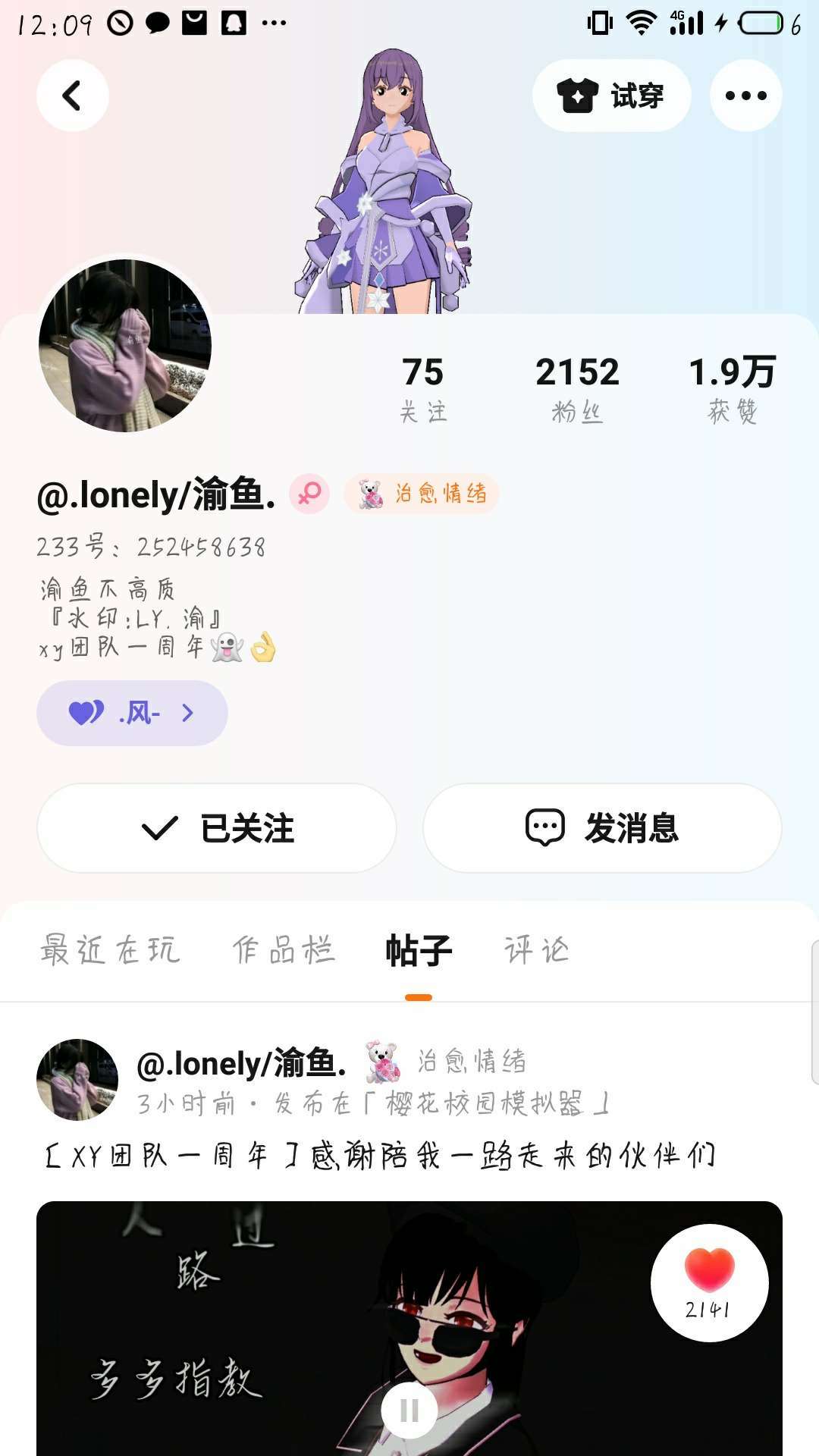The height and width of the screenshot is (1456, 819).
Task: Open the .风- partner chip
Action: pyautogui.click(x=132, y=713)
